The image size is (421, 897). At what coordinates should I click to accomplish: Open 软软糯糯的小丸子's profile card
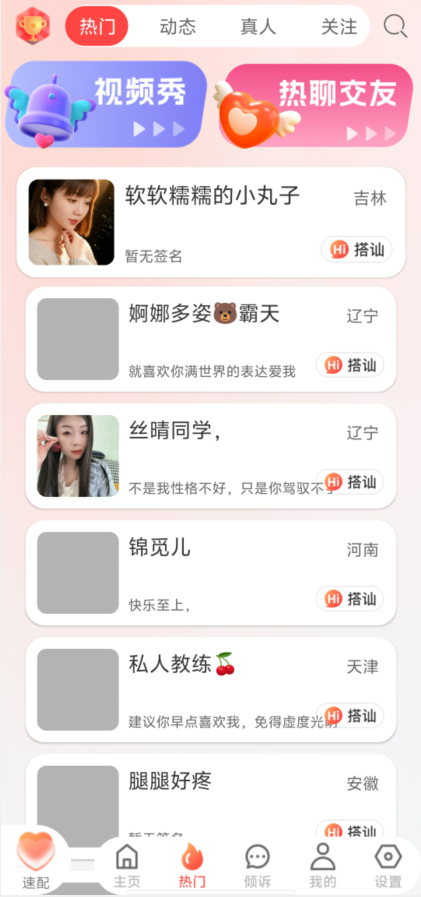click(x=211, y=222)
